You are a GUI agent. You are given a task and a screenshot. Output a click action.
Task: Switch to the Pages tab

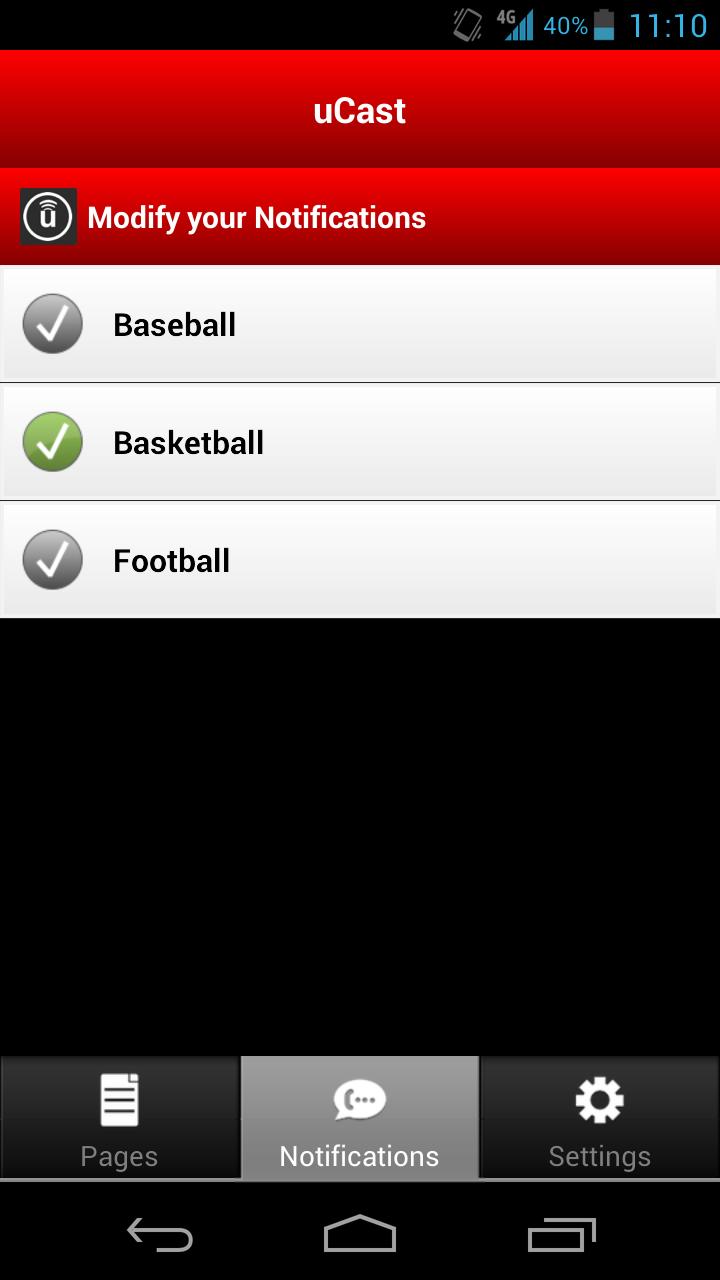point(119,1118)
